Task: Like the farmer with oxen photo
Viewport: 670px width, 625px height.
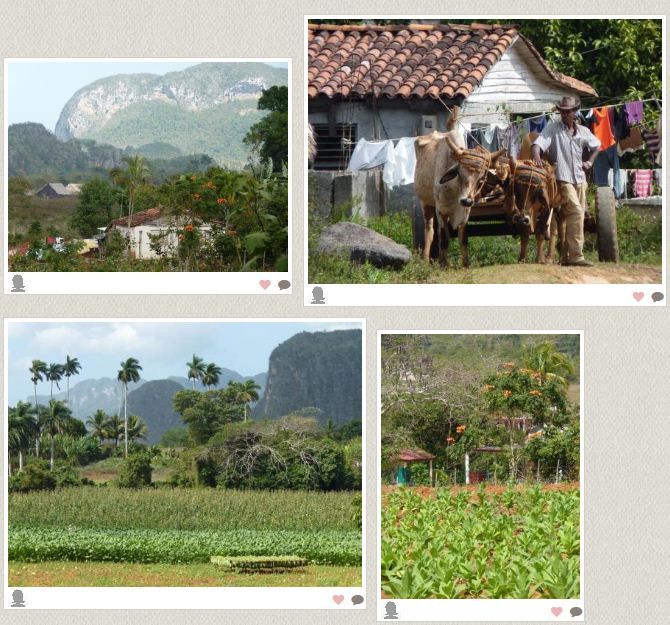Action: pyautogui.click(x=638, y=296)
